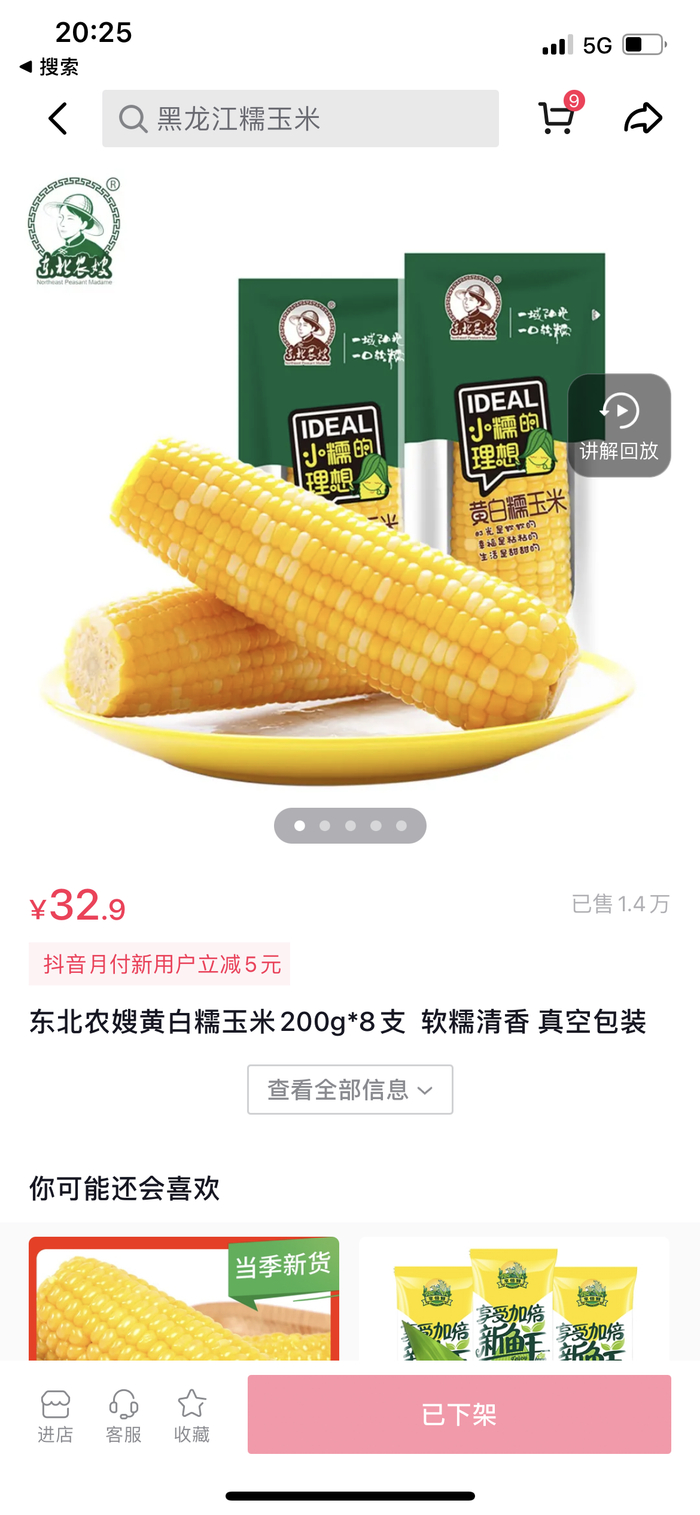Screen dimensions: 700x1515
Task: Tap the 抖音月付新用户立减5元 promo tag
Action: (160, 964)
